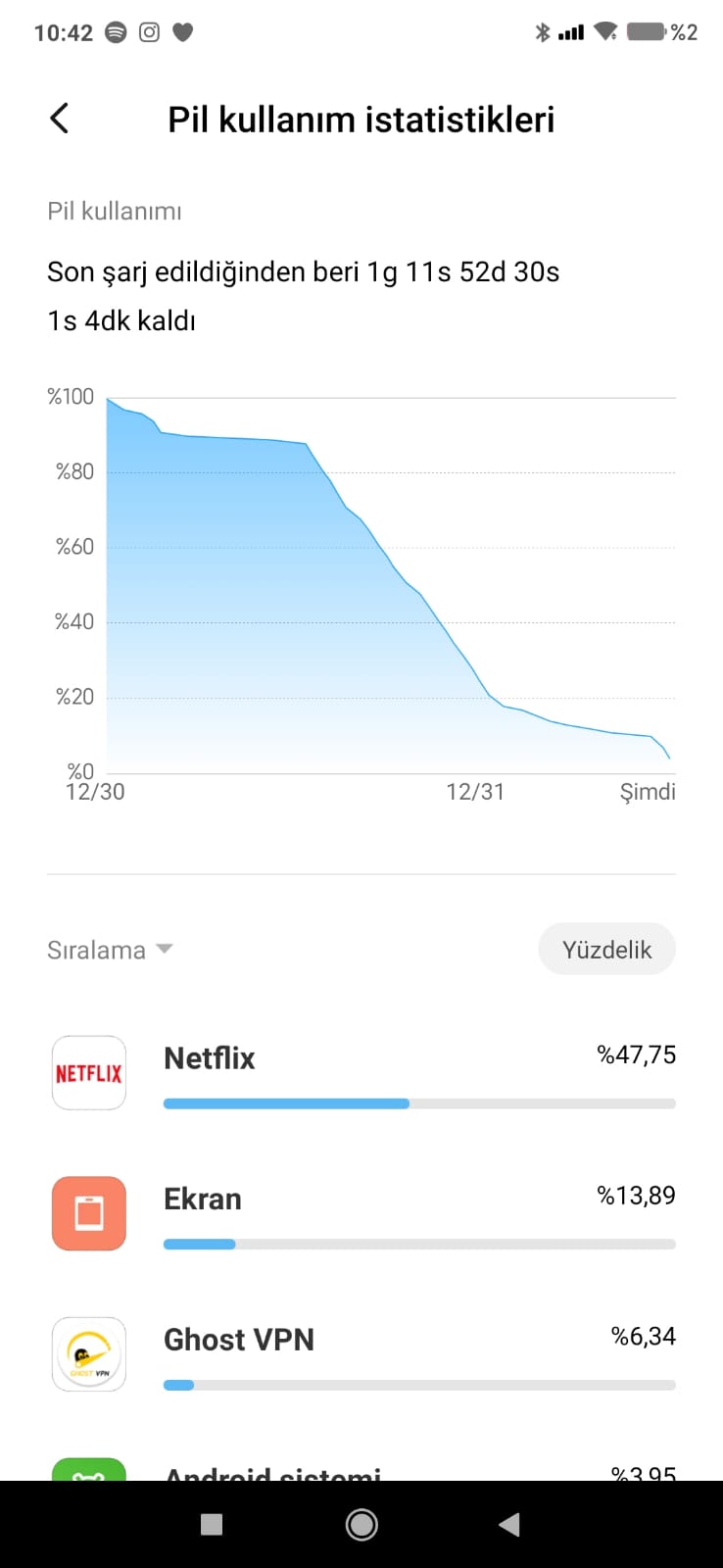Open Android sistemi battery usage details
723x1568 pixels.
(x=362, y=1470)
